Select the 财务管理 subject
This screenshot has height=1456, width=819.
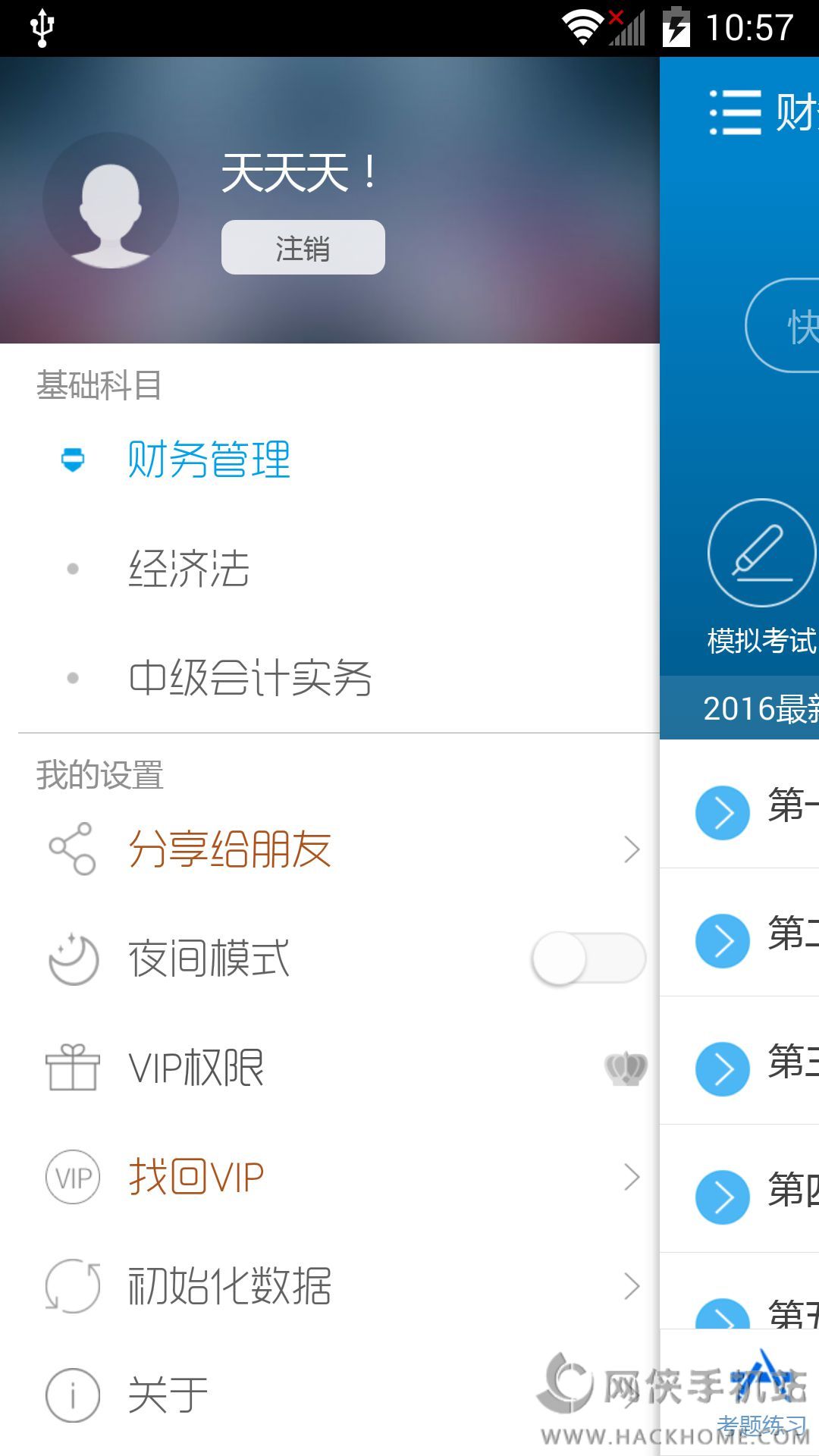click(209, 460)
